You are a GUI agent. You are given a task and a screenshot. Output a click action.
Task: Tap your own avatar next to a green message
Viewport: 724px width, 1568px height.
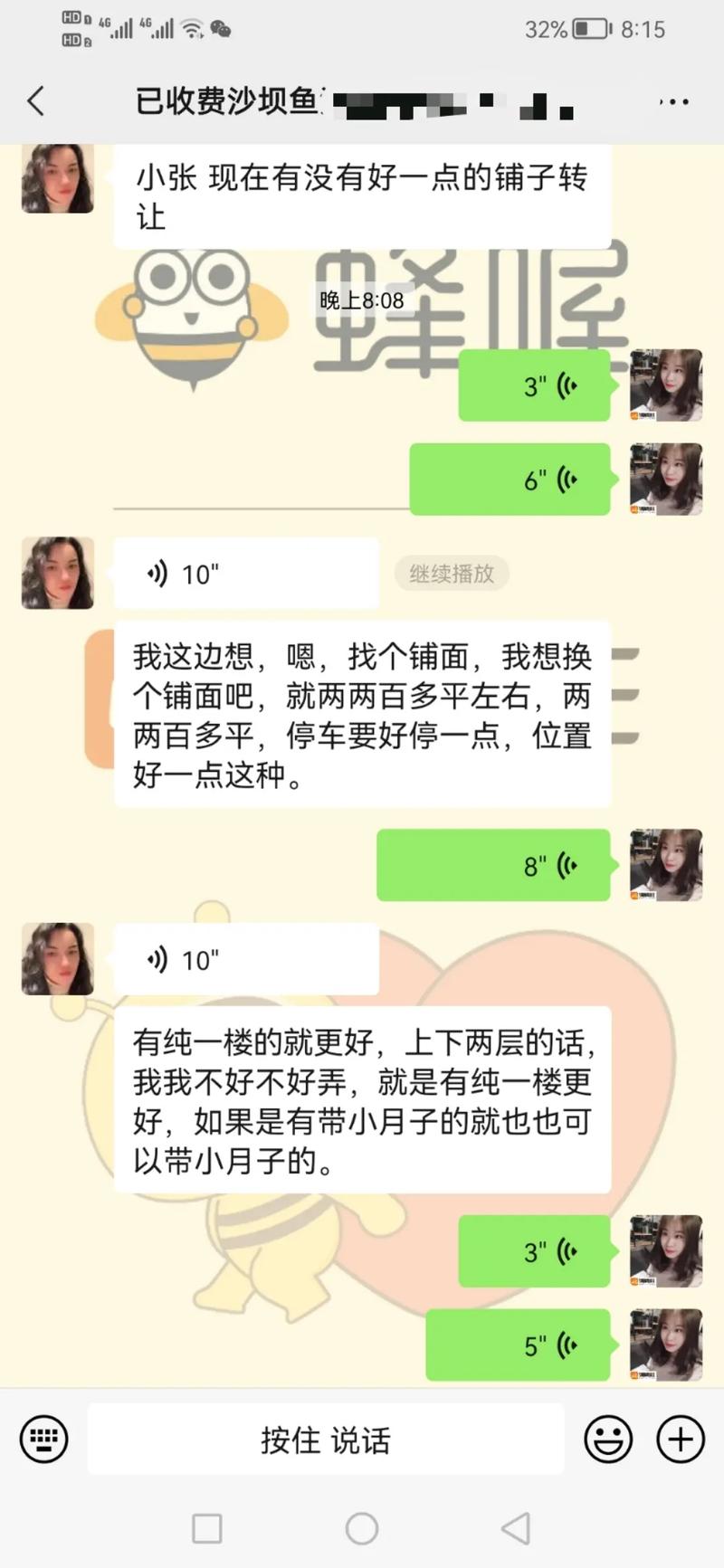point(665,386)
